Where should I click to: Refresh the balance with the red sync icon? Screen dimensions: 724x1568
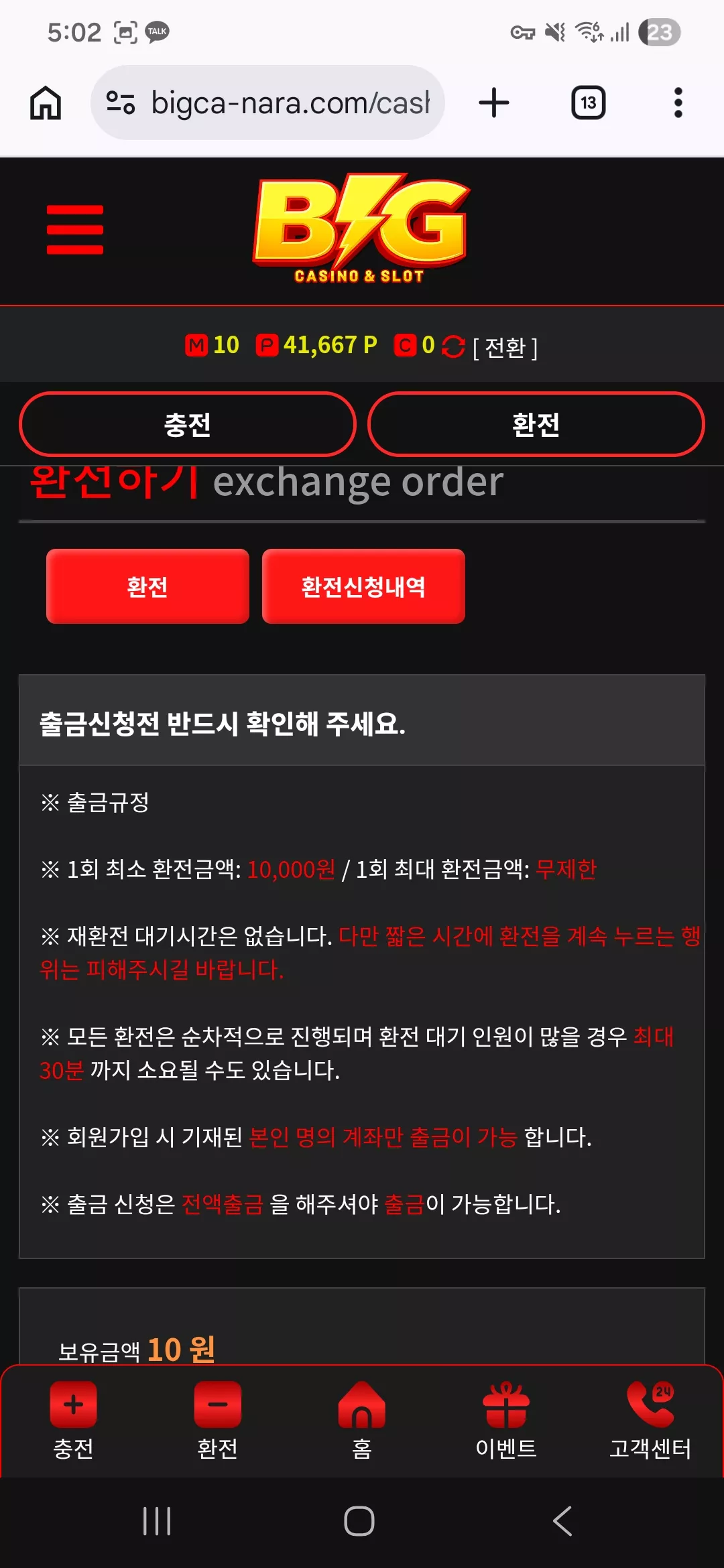pos(454,346)
